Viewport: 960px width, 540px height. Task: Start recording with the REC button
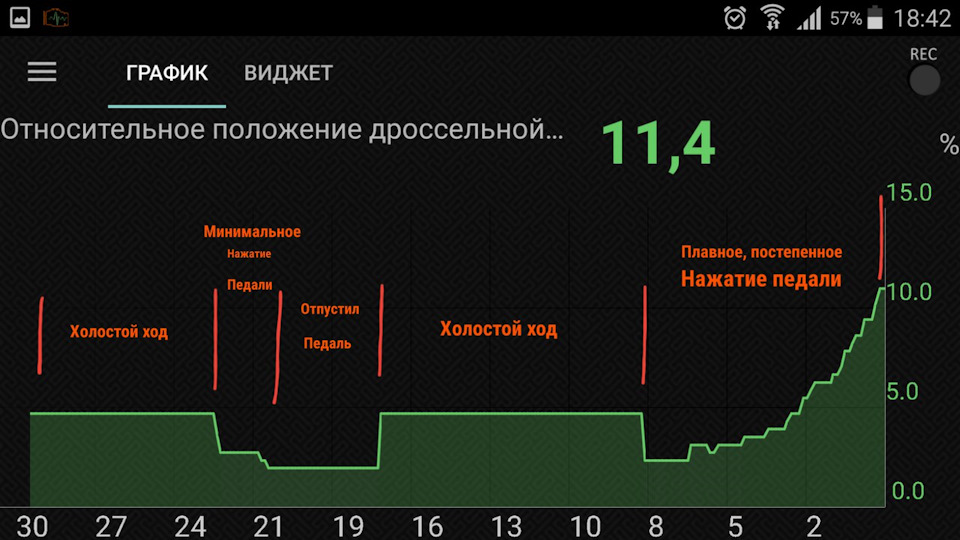[x=924, y=79]
